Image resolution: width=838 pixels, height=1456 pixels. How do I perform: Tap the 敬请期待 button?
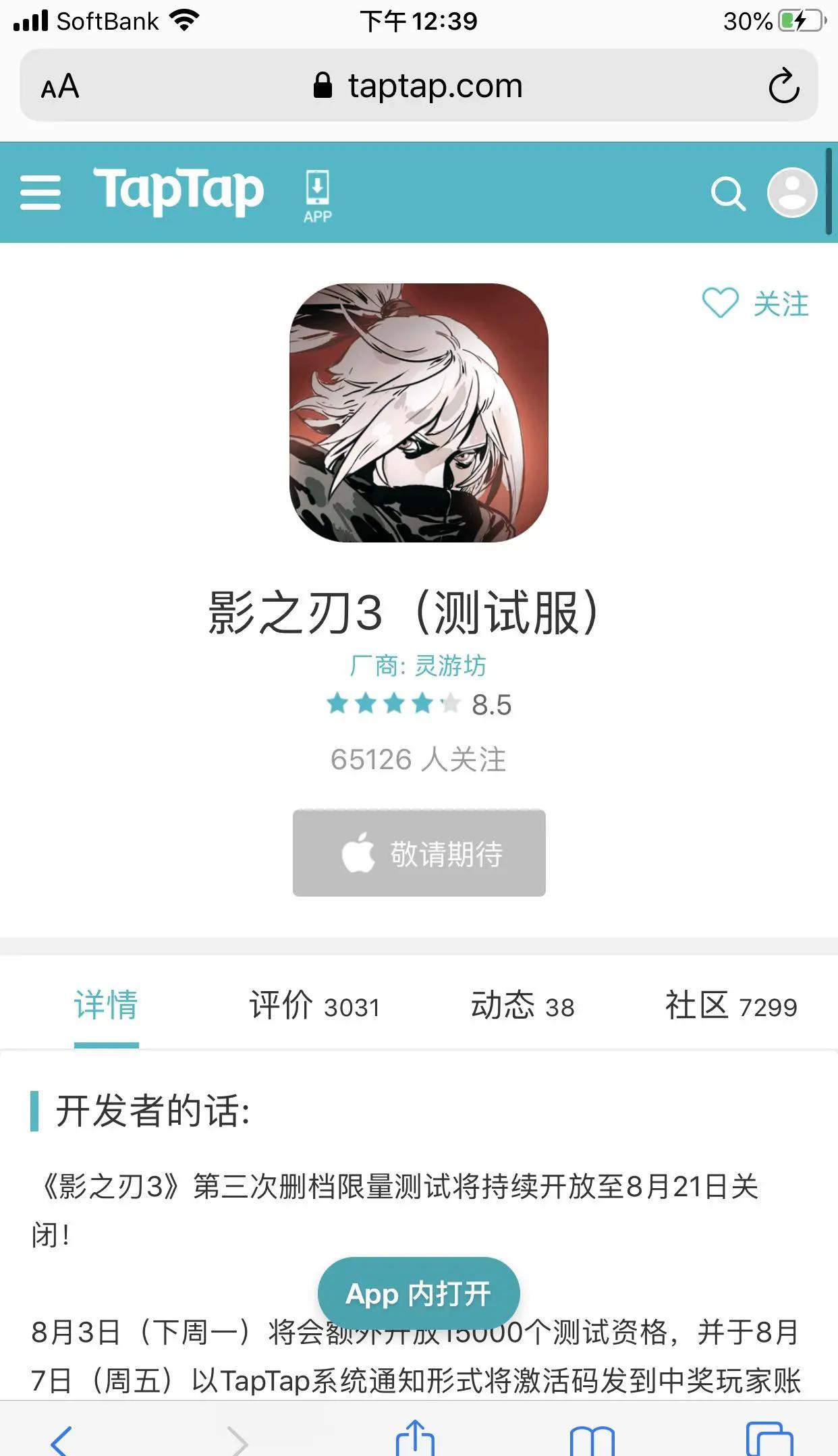pyautogui.click(x=419, y=853)
